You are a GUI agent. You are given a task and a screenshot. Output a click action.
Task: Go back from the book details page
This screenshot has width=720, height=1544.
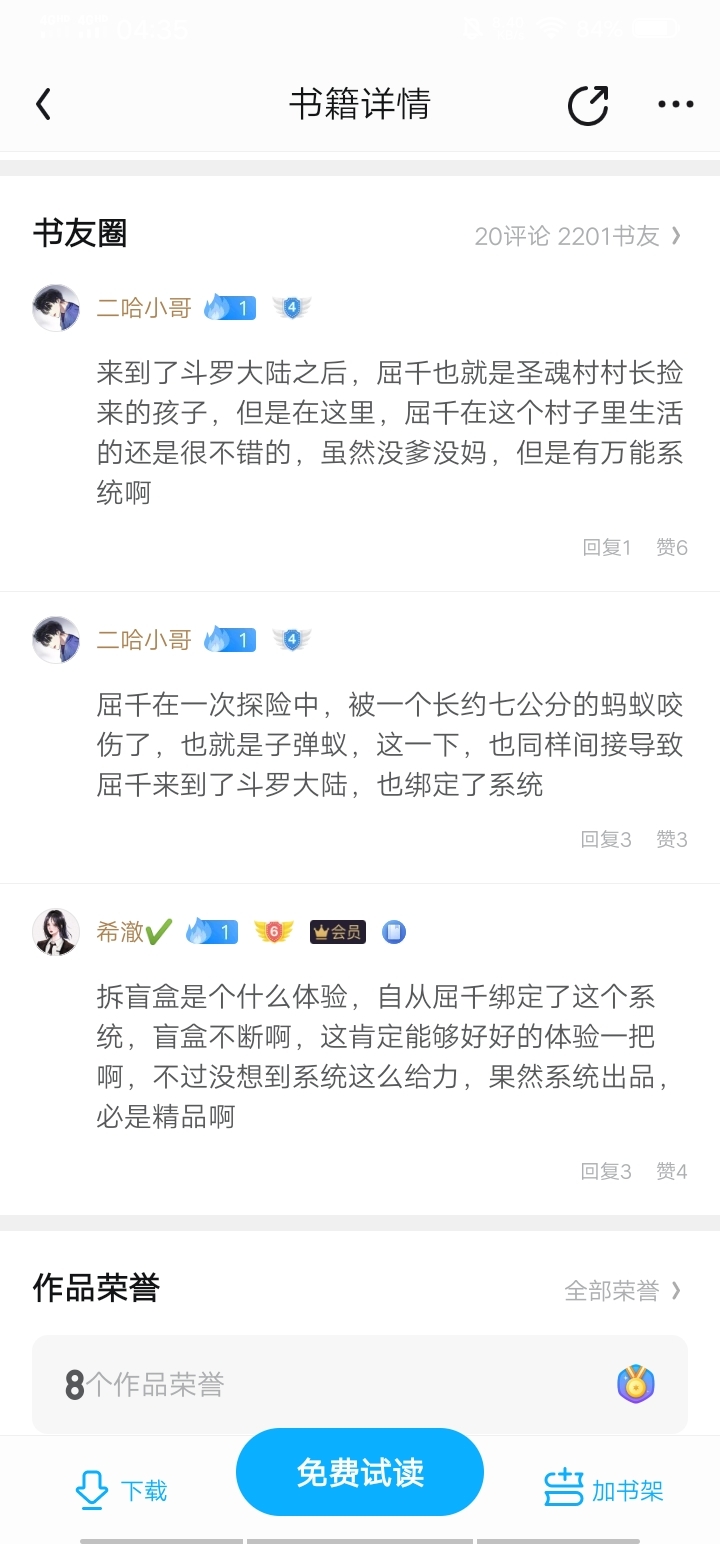click(43, 104)
